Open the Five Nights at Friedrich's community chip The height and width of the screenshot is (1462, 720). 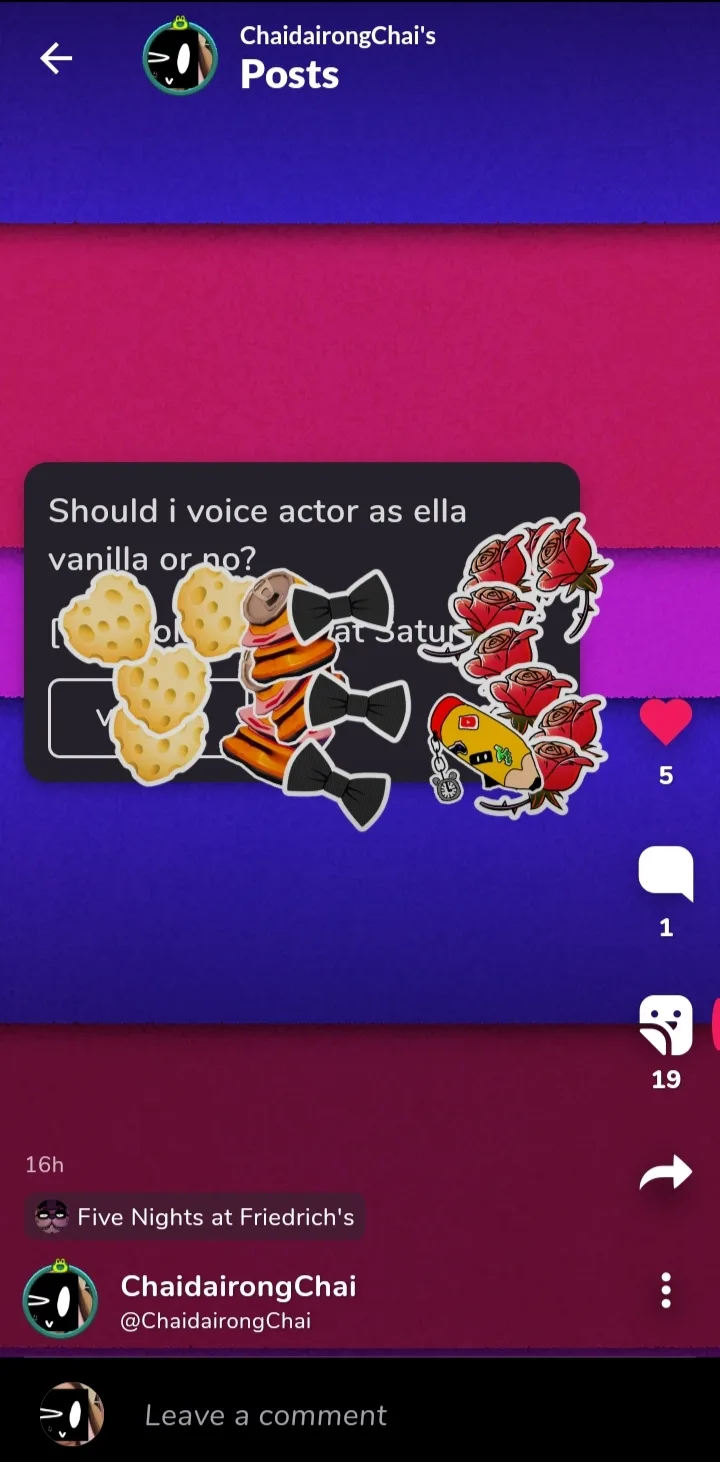coord(195,1217)
